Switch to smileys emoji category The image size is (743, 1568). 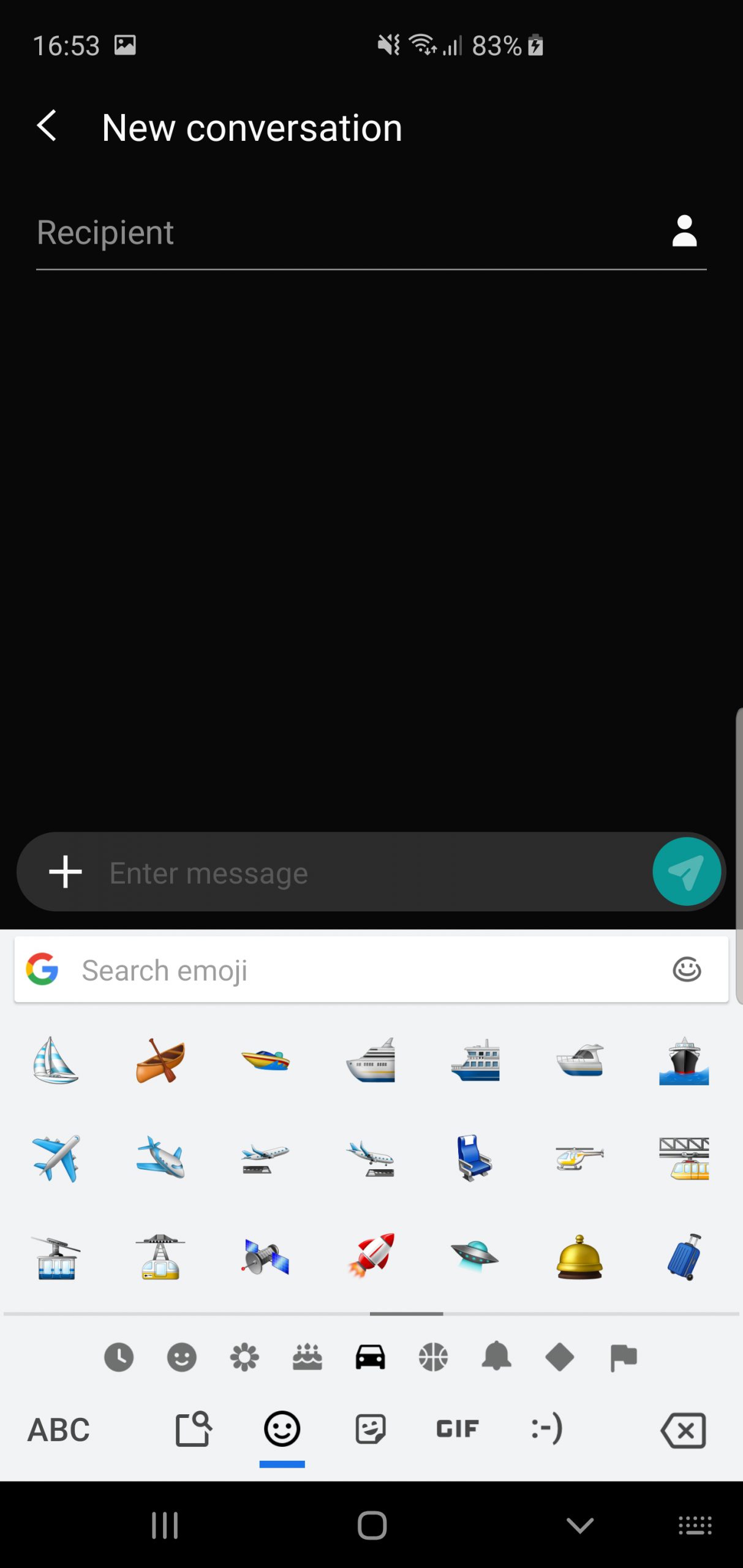tap(182, 1357)
